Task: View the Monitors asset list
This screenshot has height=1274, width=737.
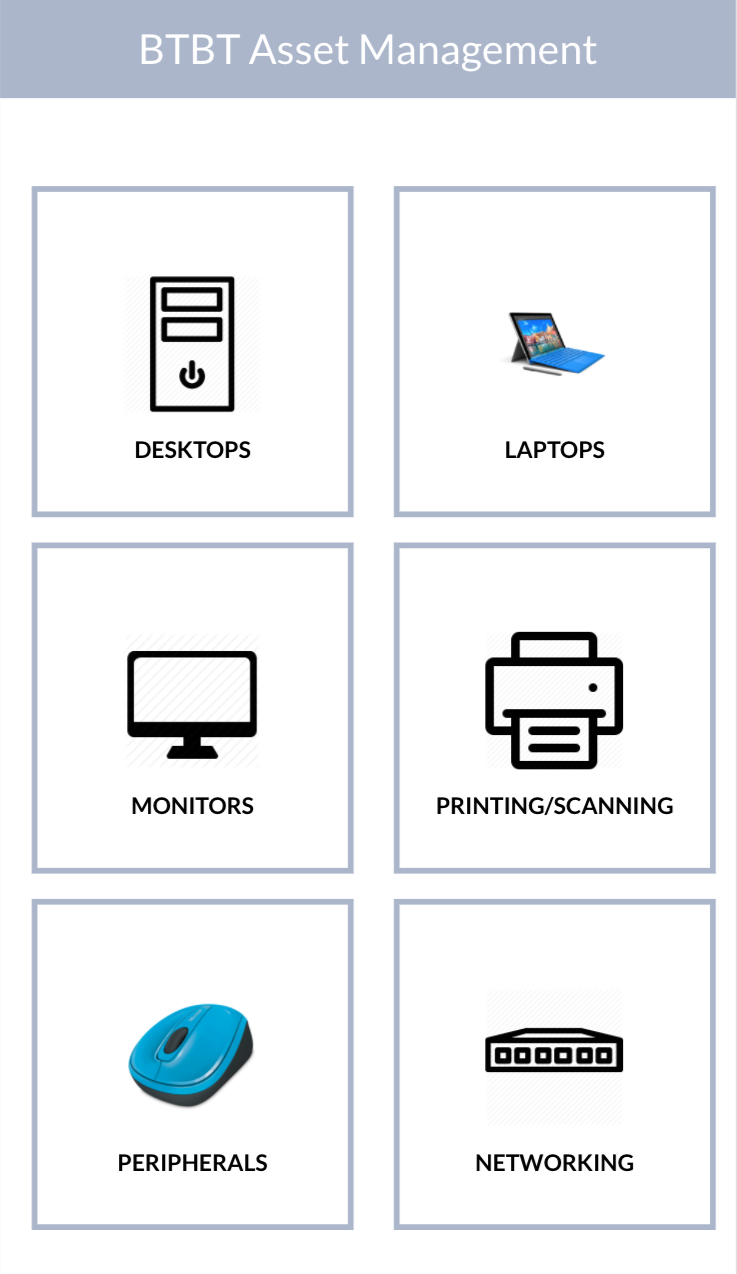Action: click(x=192, y=708)
